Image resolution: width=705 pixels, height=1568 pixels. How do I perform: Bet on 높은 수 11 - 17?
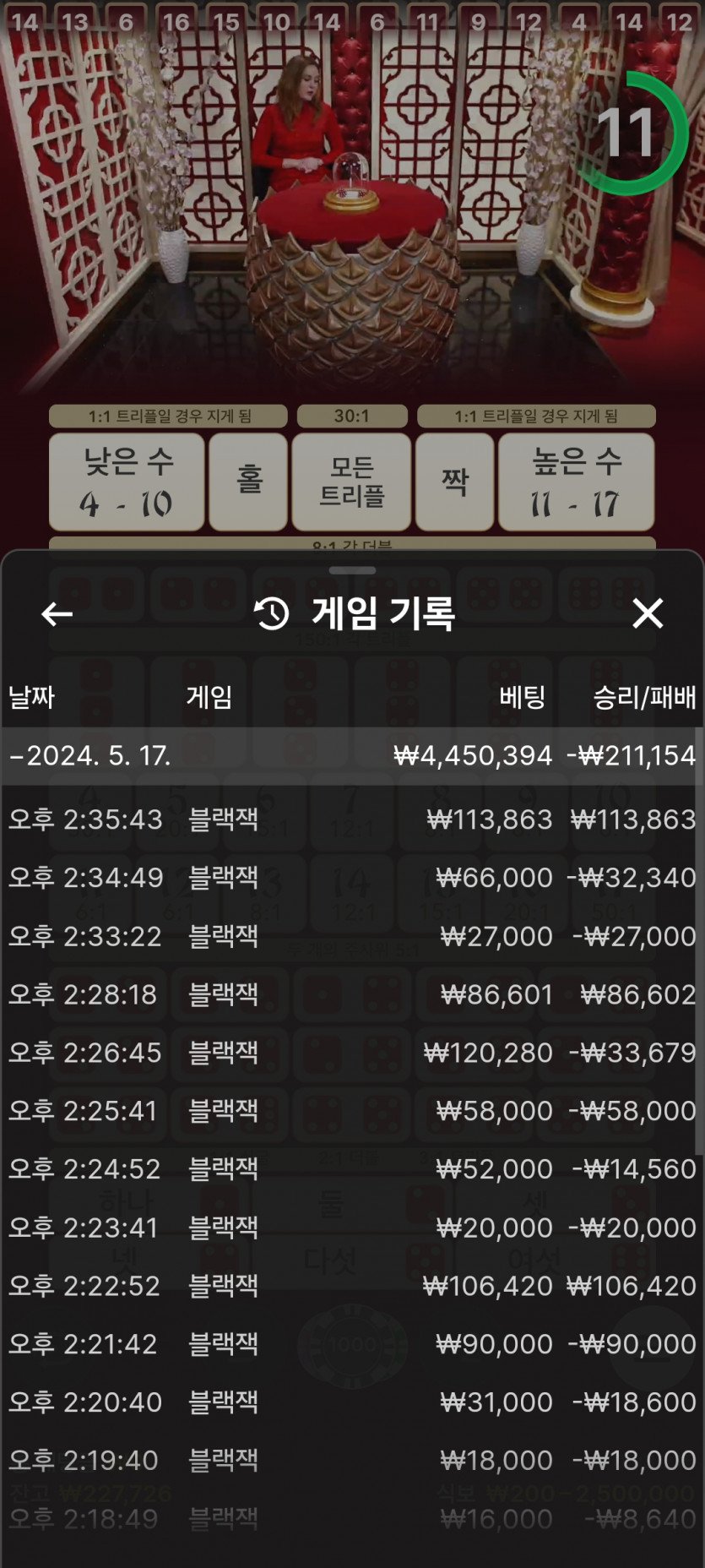click(576, 482)
